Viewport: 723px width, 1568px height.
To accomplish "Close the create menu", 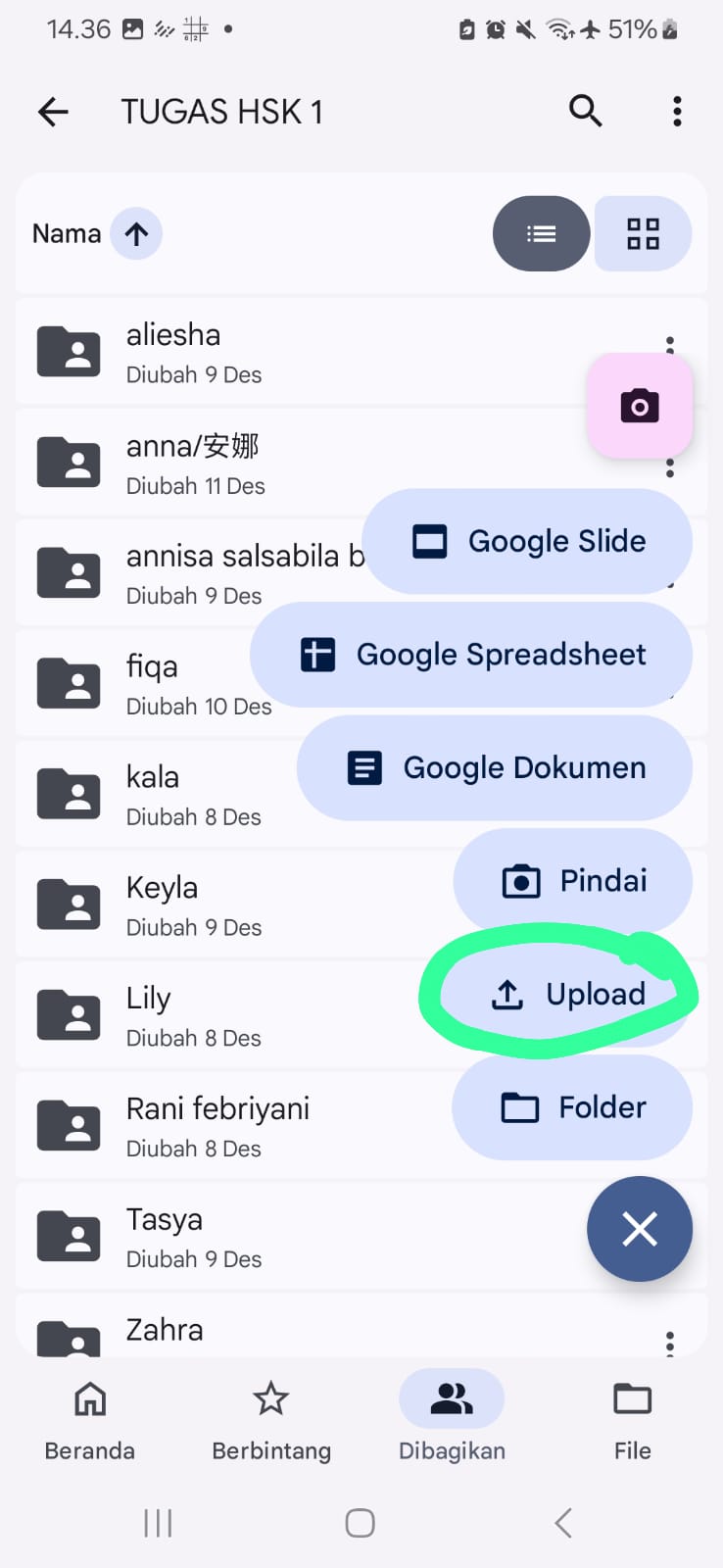I will (640, 1229).
